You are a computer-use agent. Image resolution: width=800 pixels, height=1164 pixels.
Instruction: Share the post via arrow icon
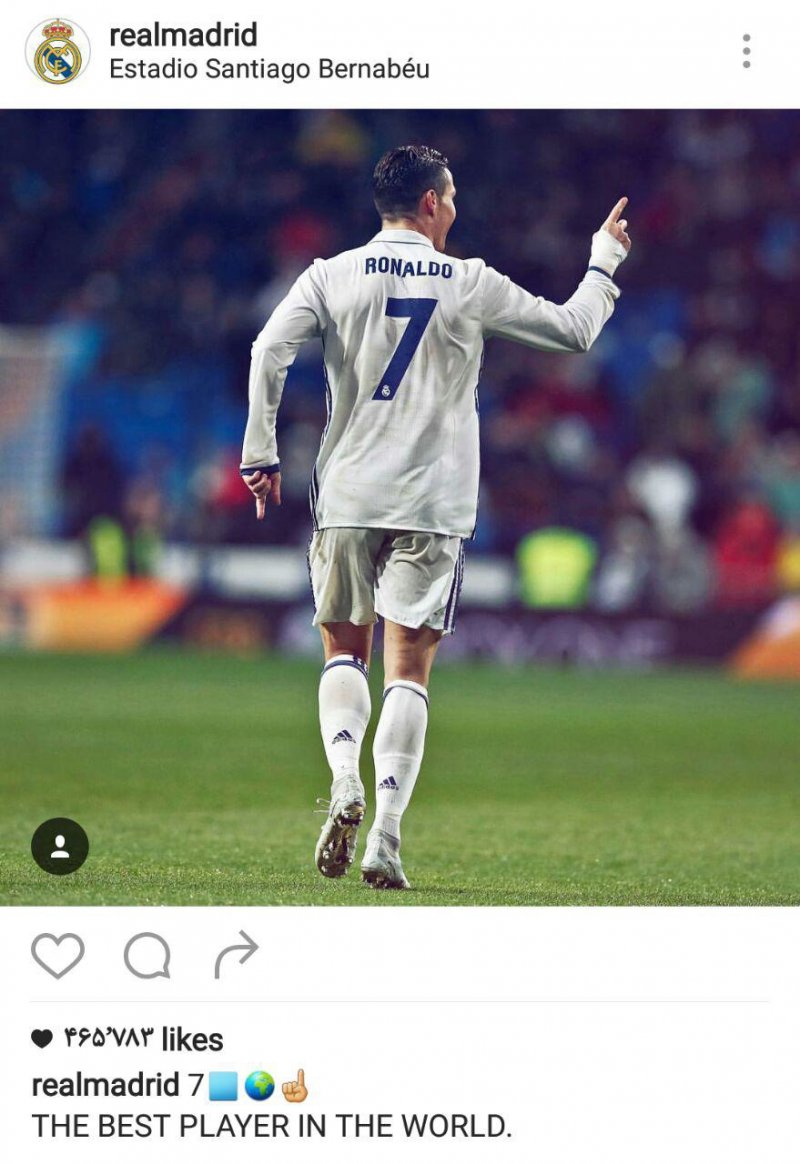(236, 955)
